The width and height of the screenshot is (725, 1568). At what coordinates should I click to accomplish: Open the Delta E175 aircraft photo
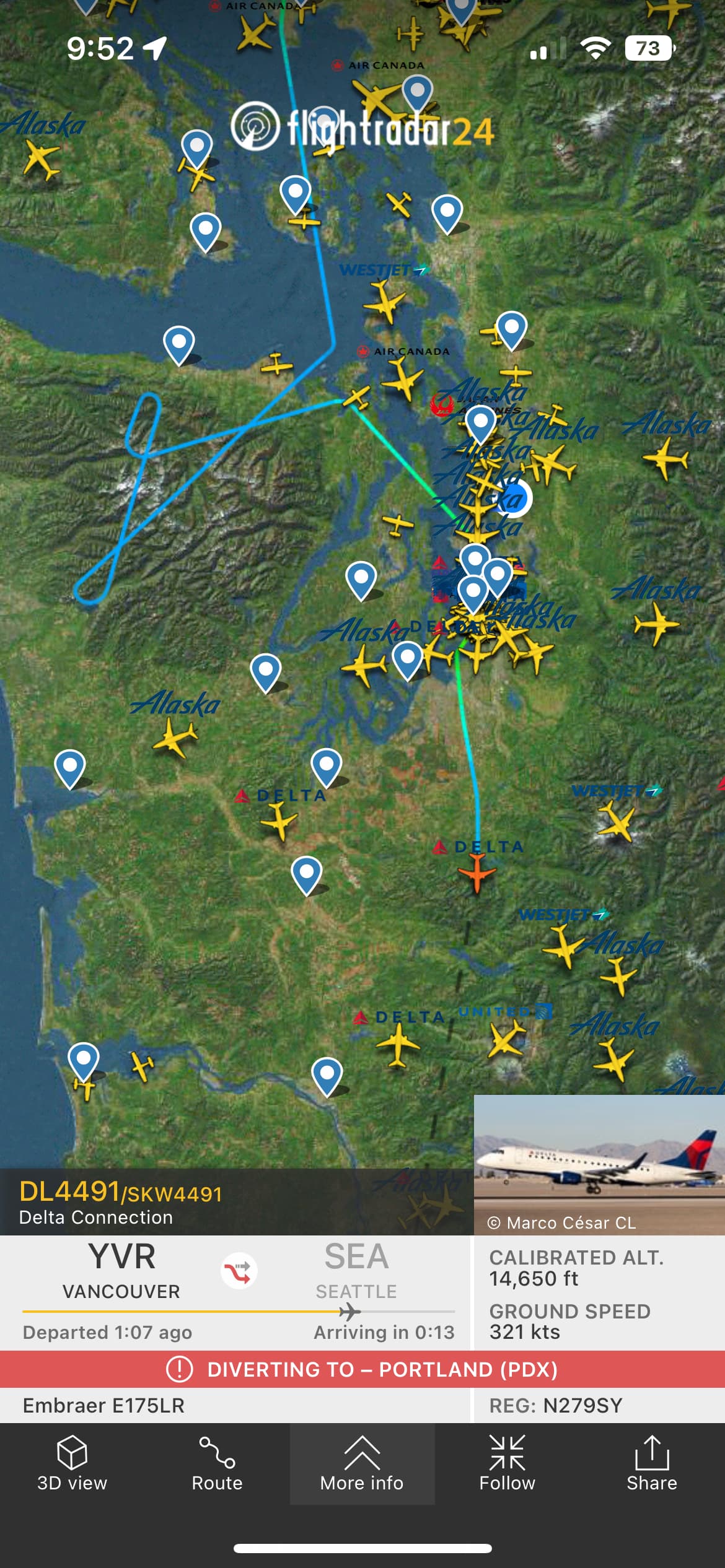point(599,1157)
